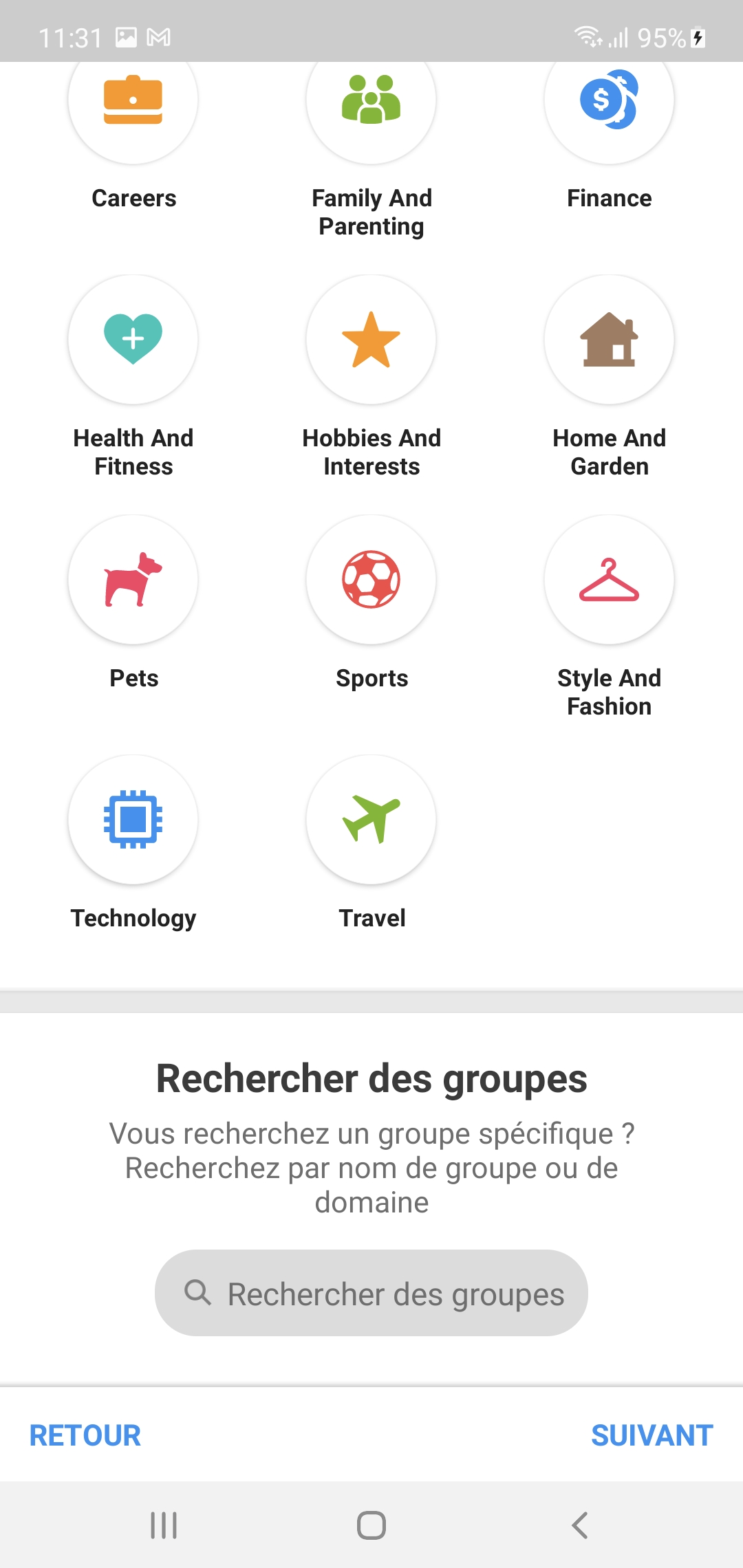The width and height of the screenshot is (743, 1568).
Task: Choose Style And Fashion category
Action: [610, 580]
